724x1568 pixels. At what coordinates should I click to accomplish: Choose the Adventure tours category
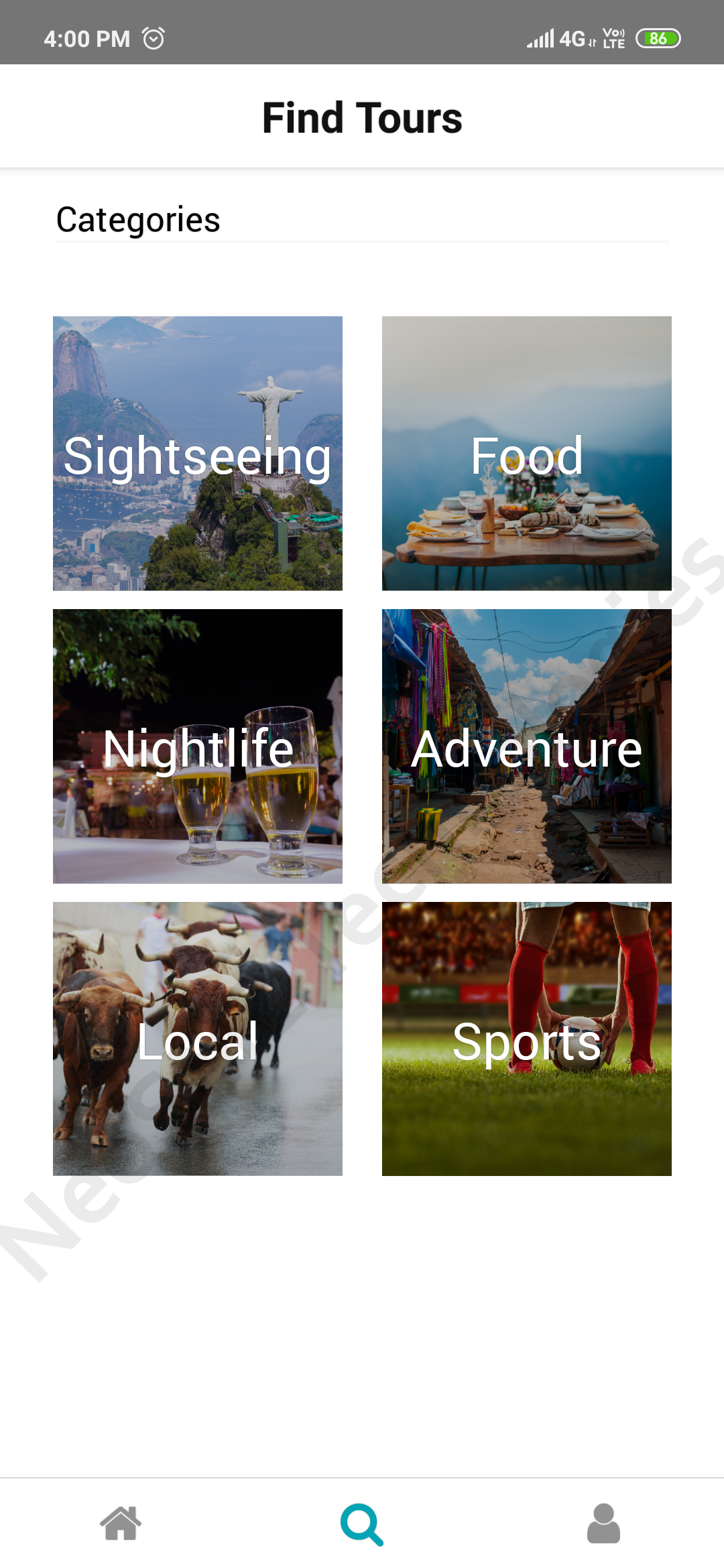526,750
